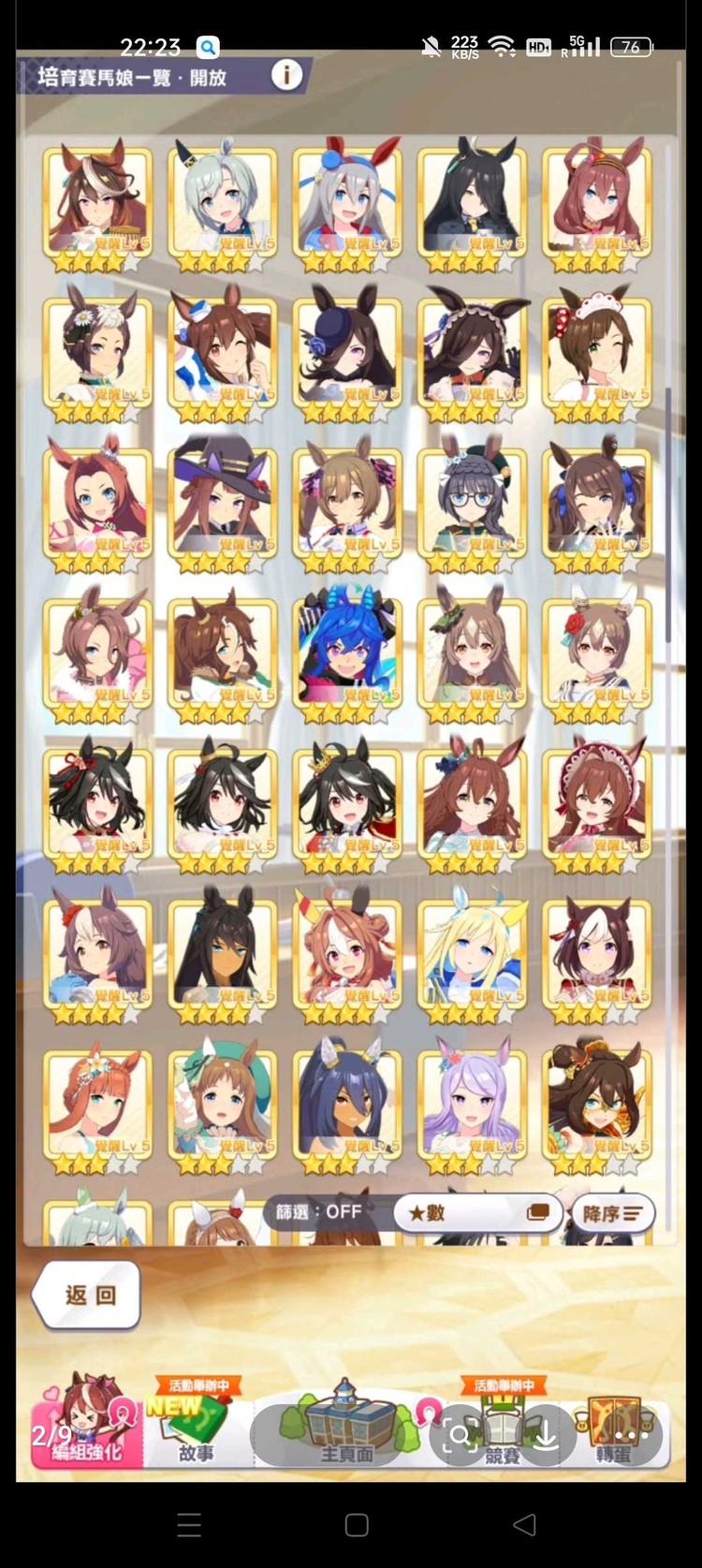This screenshot has height=1568, width=702.
Task: Tap the 返回 back button
Action: coord(89,1295)
